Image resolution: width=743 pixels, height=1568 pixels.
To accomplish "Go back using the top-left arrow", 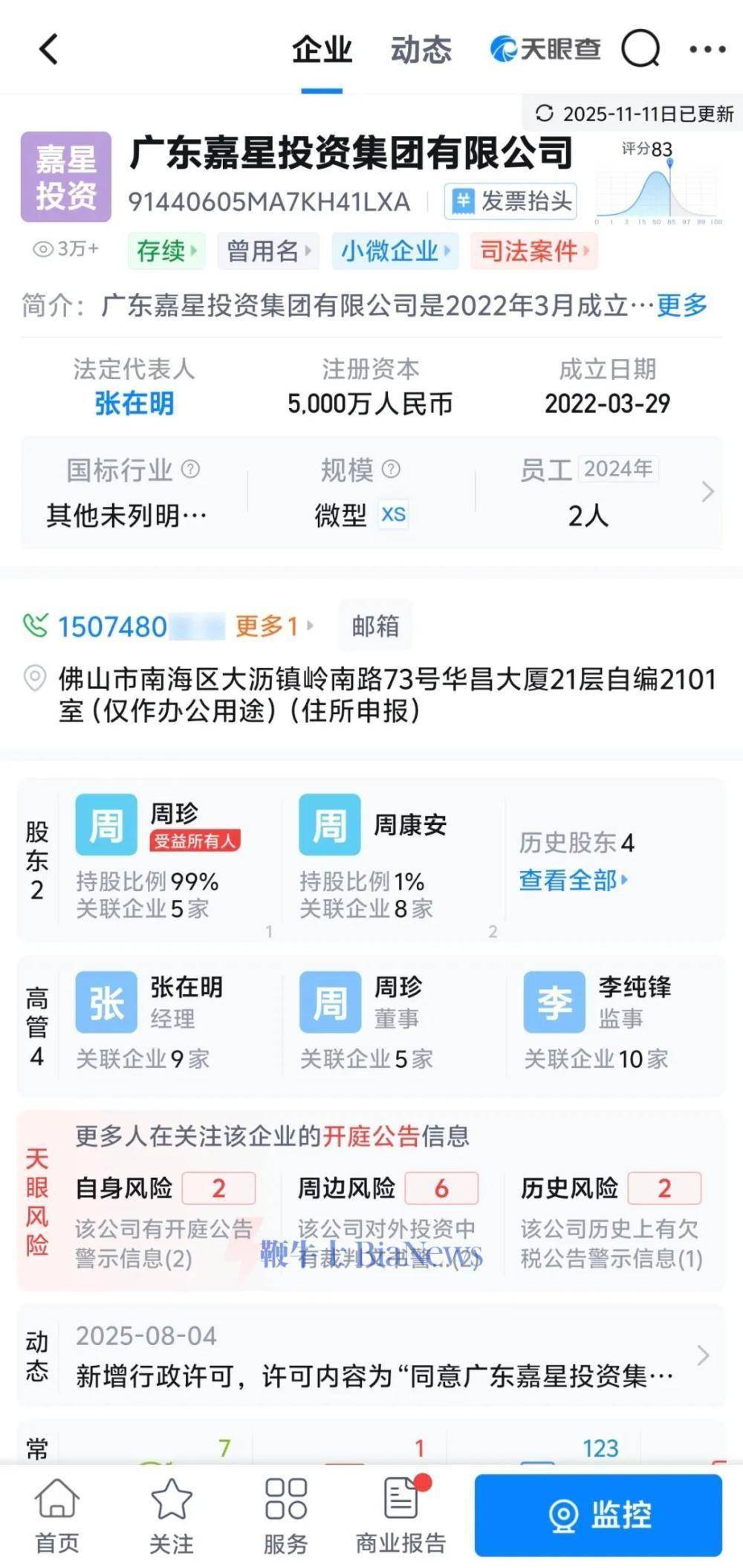I will 49,50.
